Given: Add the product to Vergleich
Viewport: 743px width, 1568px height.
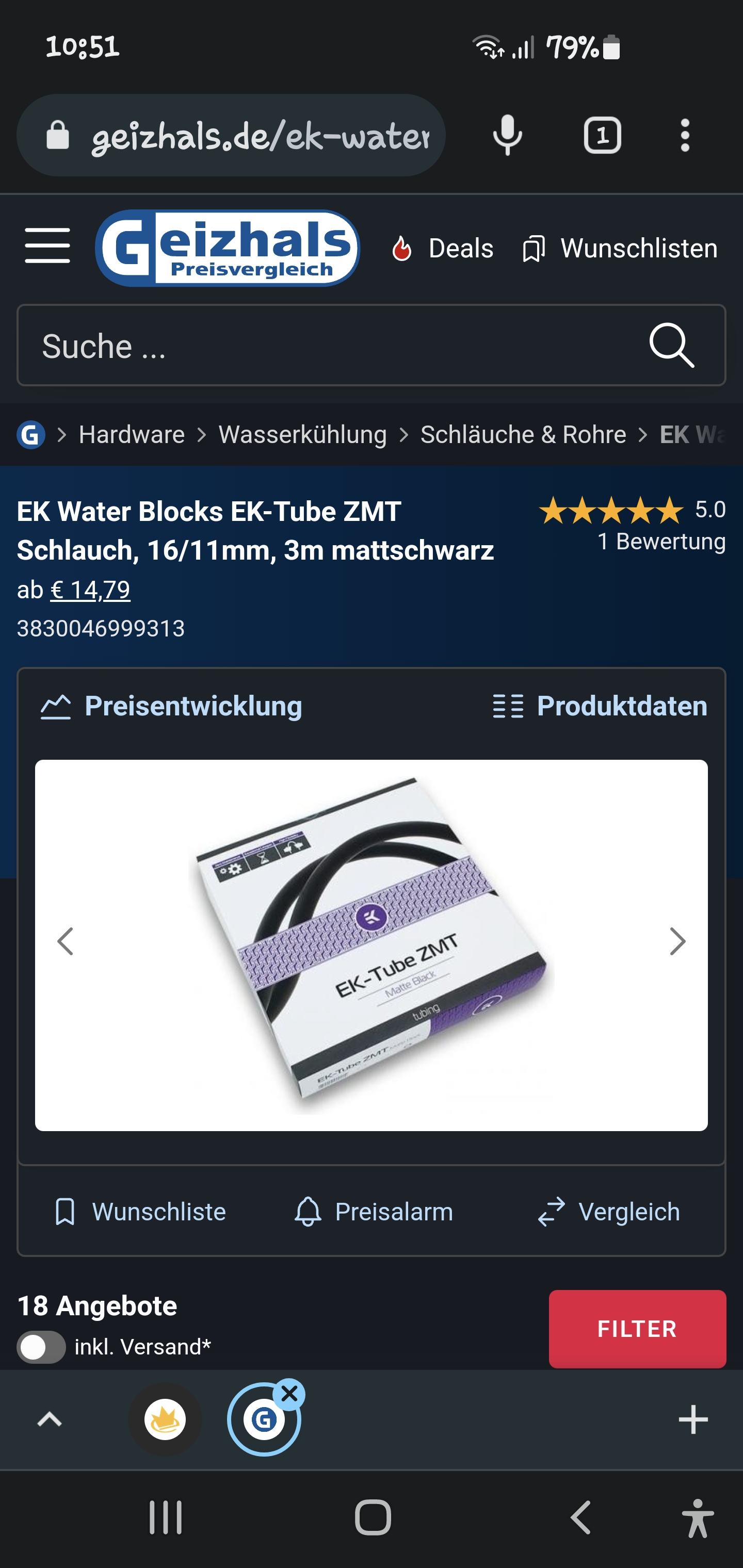Looking at the screenshot, I should (608, 1212).
